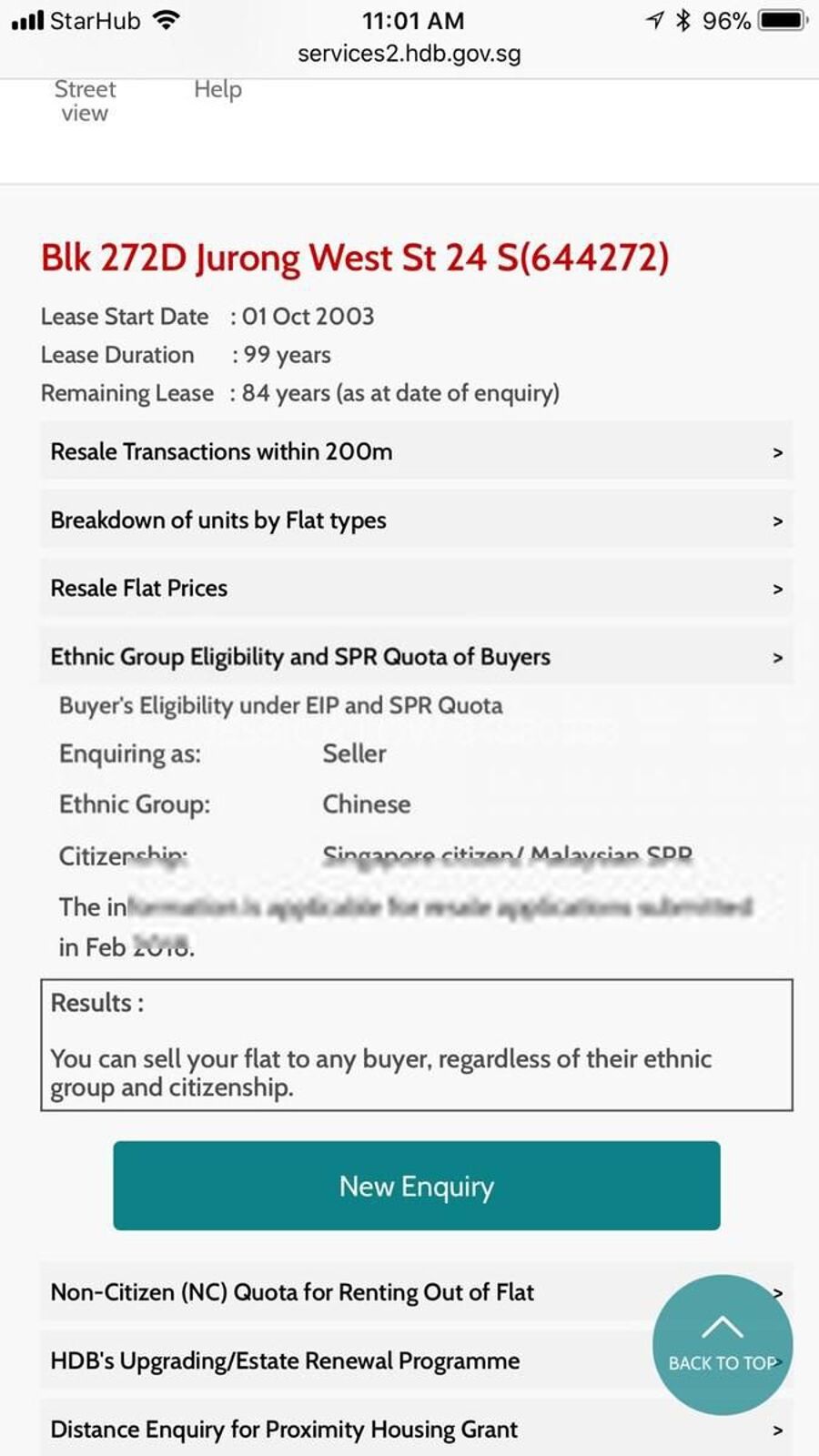Image resolution: width=819 pixels, height=1456 pixels.
Task: Expand the Resale Flat Prices section
Action: (x=415, y=588)
